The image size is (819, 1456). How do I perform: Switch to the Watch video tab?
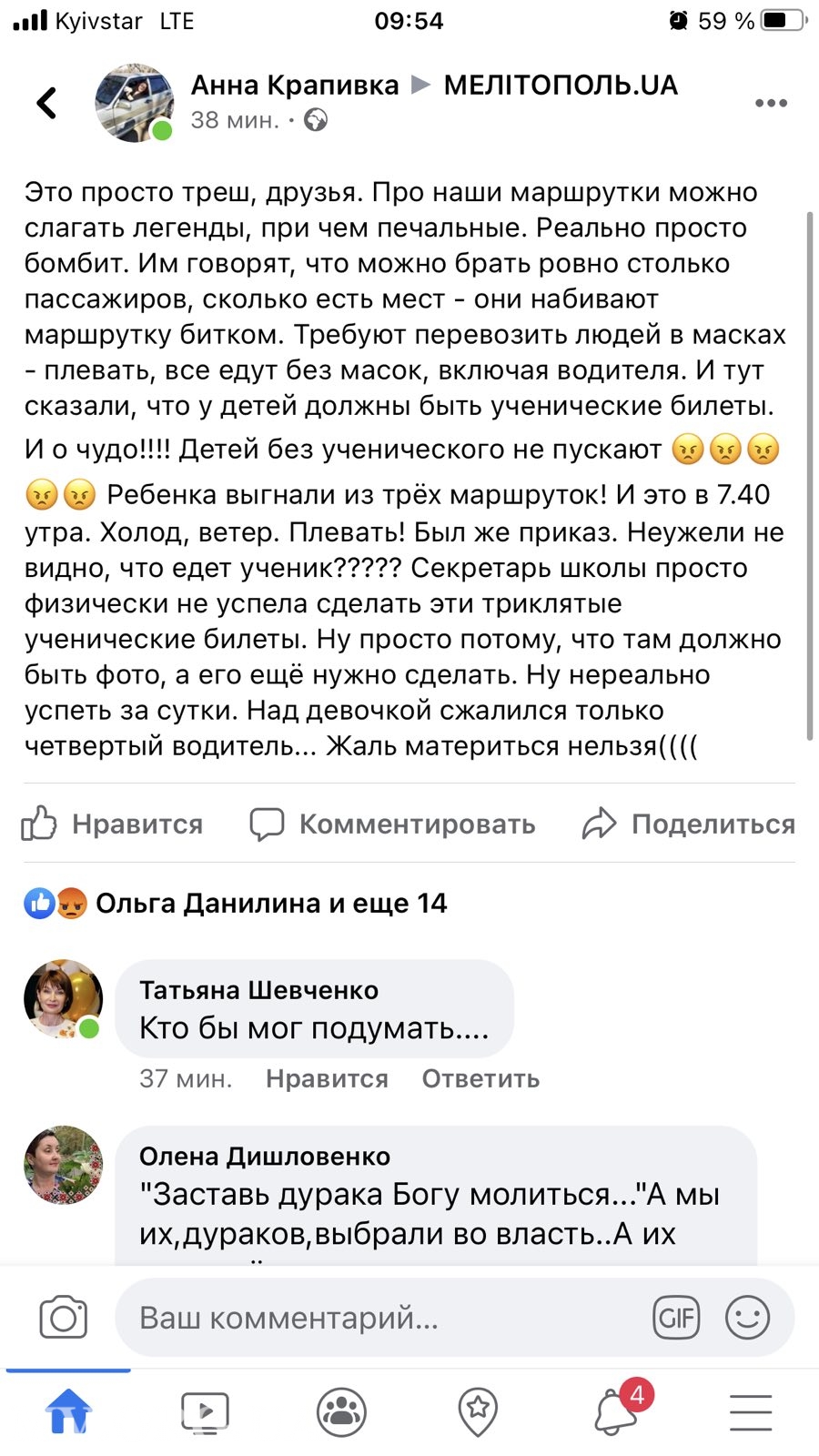point(205,1411)
